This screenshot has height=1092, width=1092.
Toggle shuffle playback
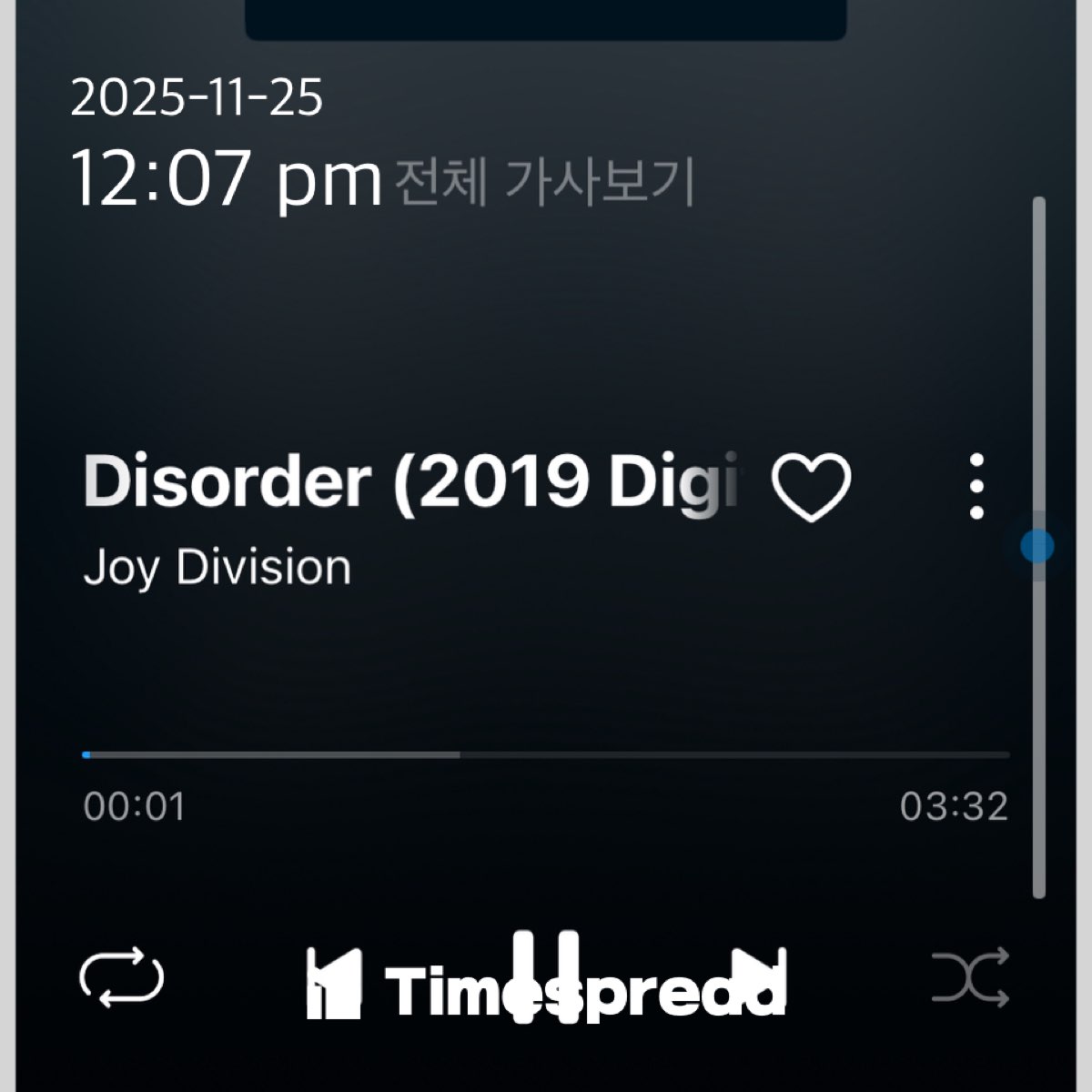(970, 978)
